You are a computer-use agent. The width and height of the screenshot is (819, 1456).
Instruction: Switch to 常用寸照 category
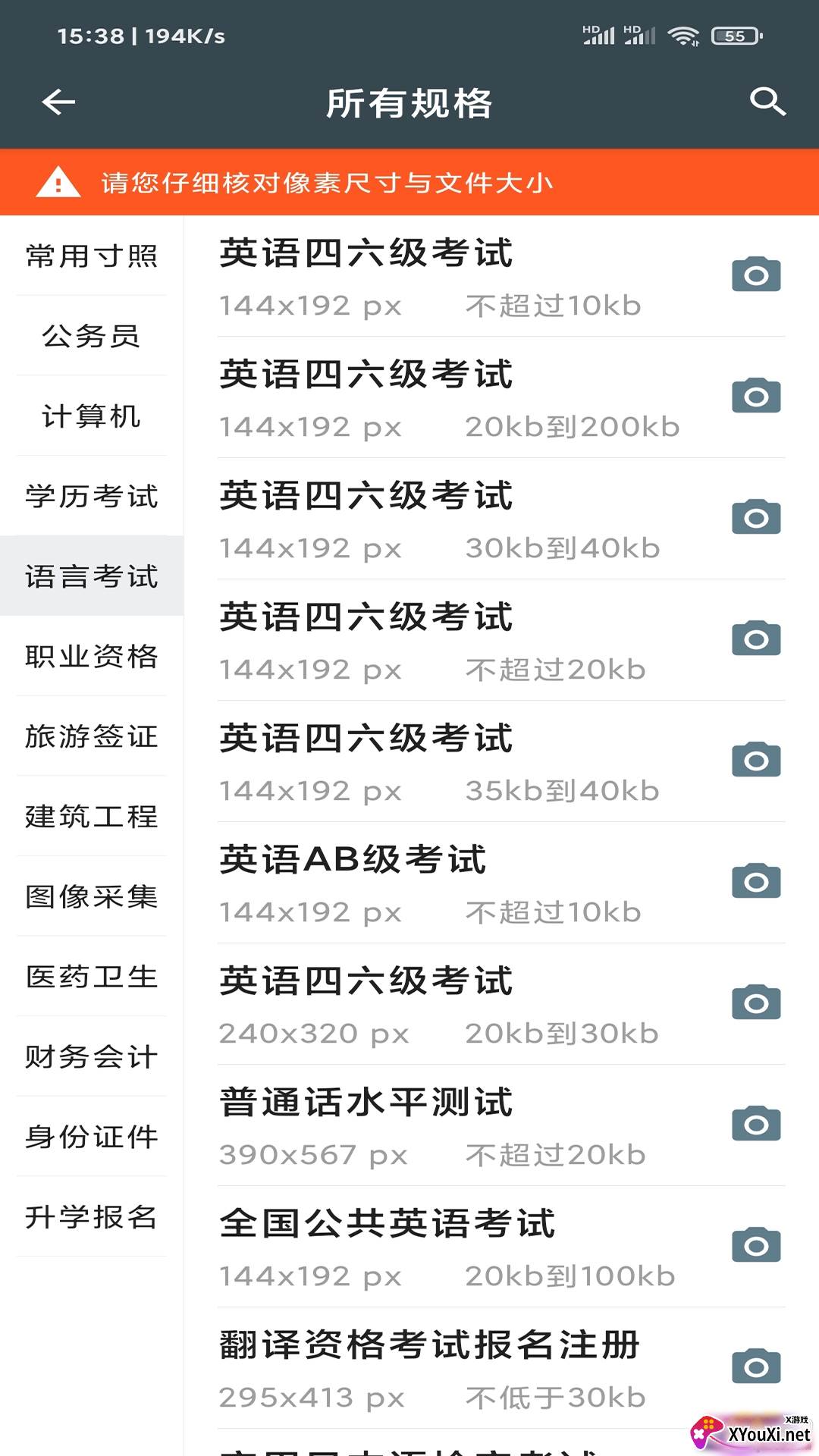(92, 256)
